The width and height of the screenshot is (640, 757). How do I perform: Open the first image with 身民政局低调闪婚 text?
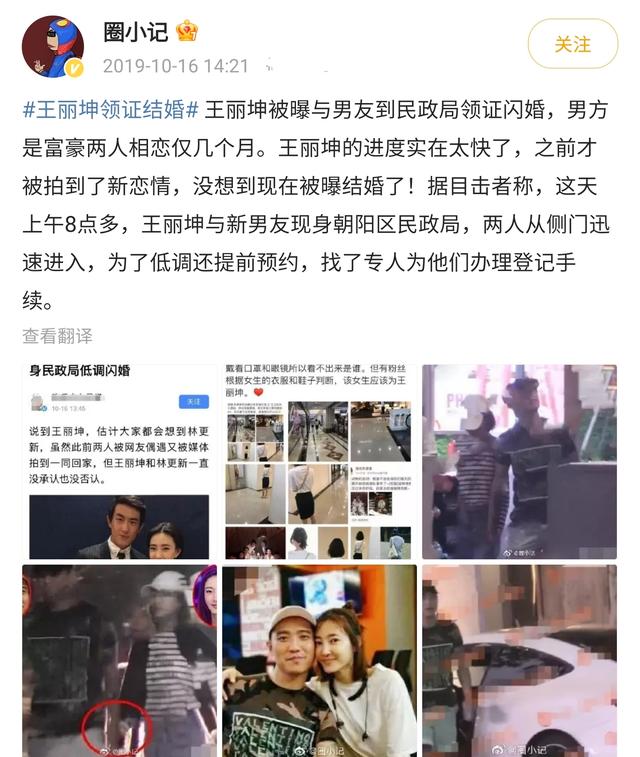click(x=119, y=461)
